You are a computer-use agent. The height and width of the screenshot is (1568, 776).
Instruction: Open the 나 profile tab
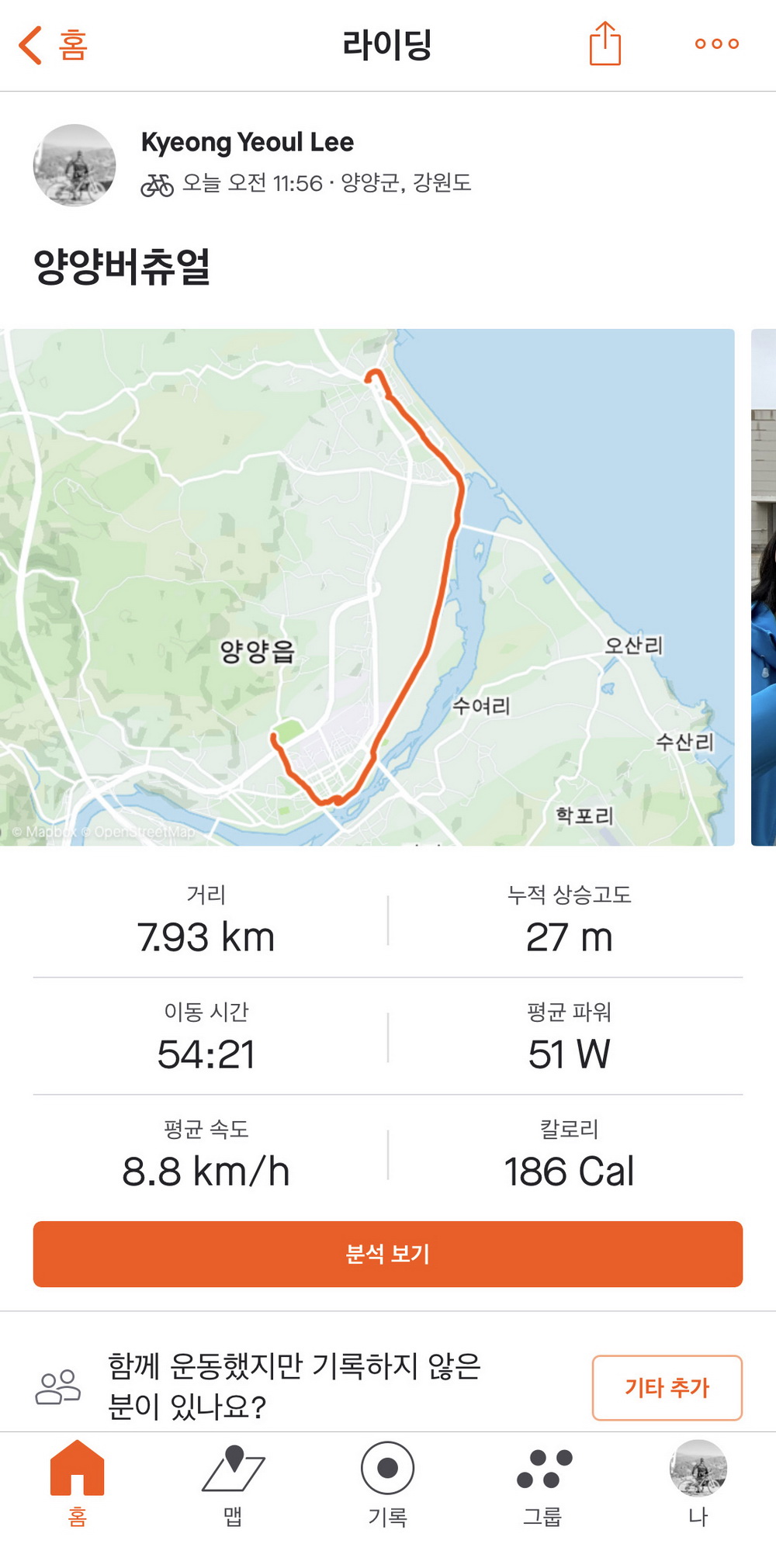click(x=698, y=1483)
